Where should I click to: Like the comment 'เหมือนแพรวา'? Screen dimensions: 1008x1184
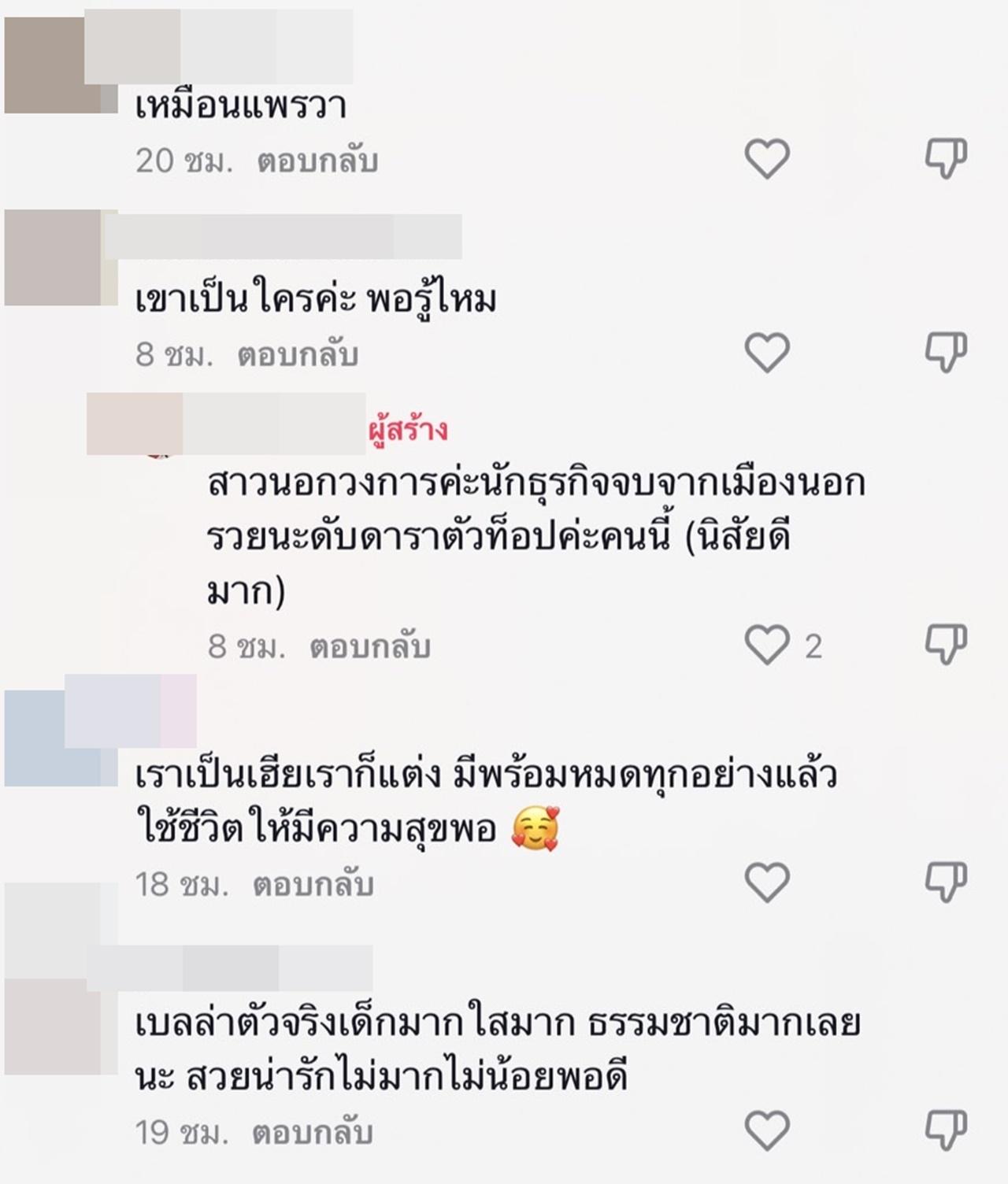(767, 159)
